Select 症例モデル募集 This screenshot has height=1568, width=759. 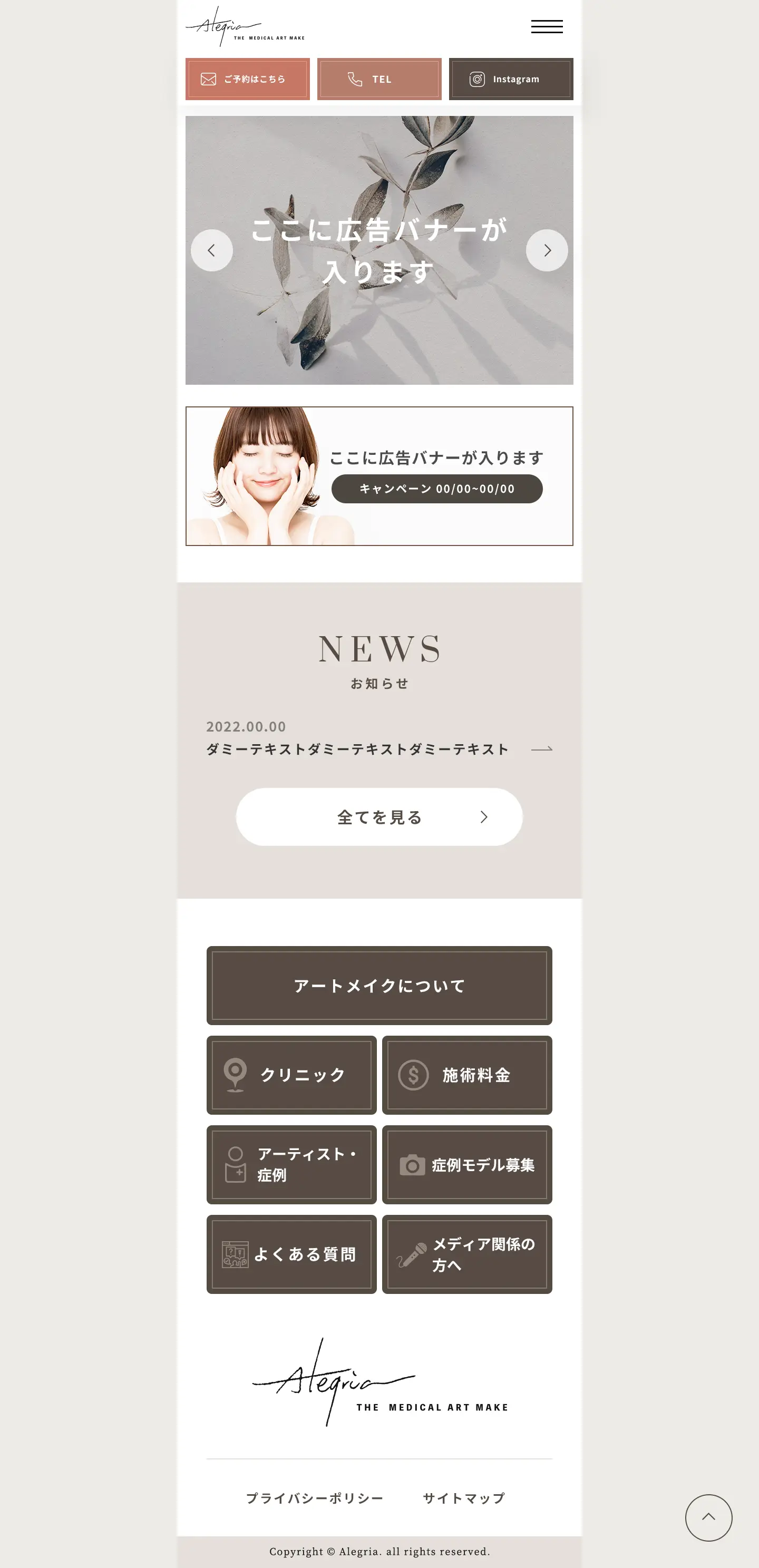467,1164
